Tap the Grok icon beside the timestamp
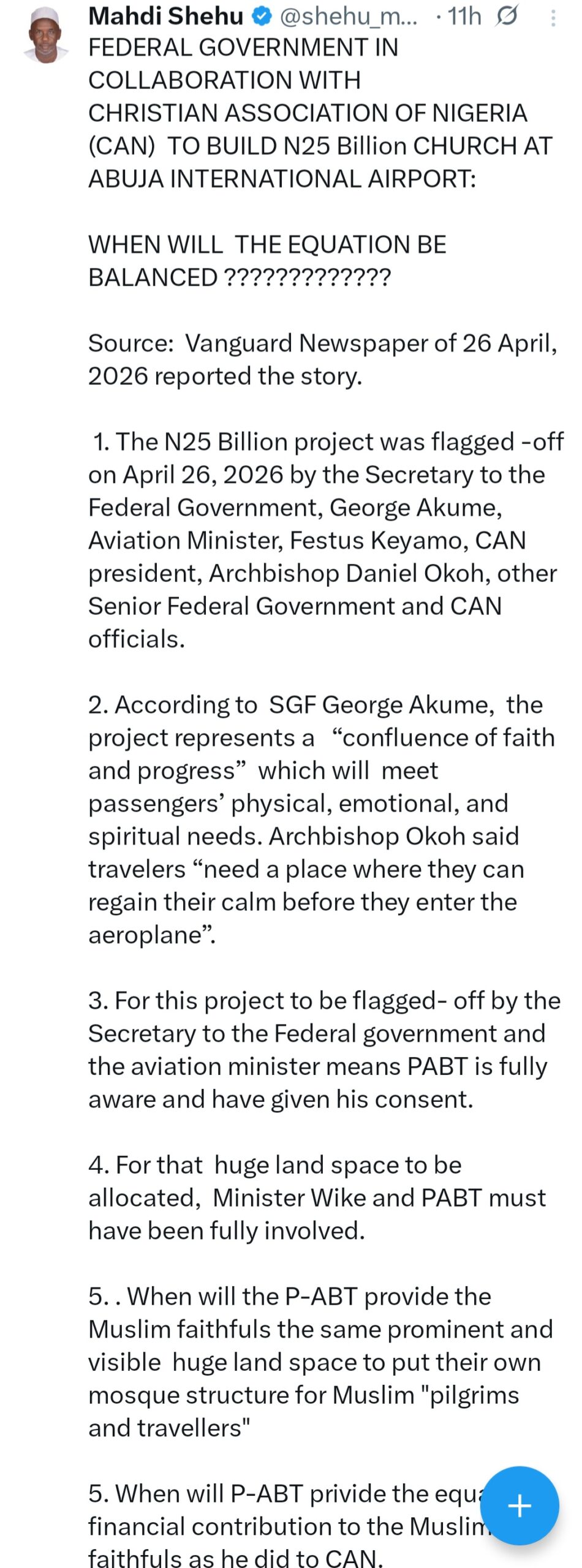 (x=507, y=17)
